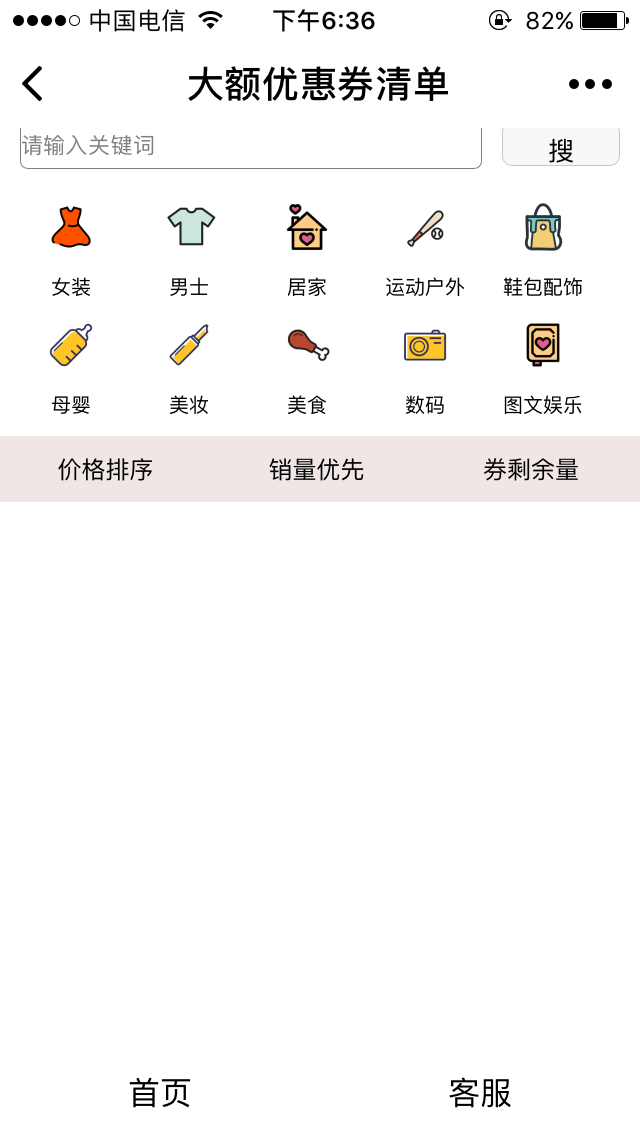Screen dimensions: 640x1136
Task: Open 客服 customer service
Action: 480,1093
